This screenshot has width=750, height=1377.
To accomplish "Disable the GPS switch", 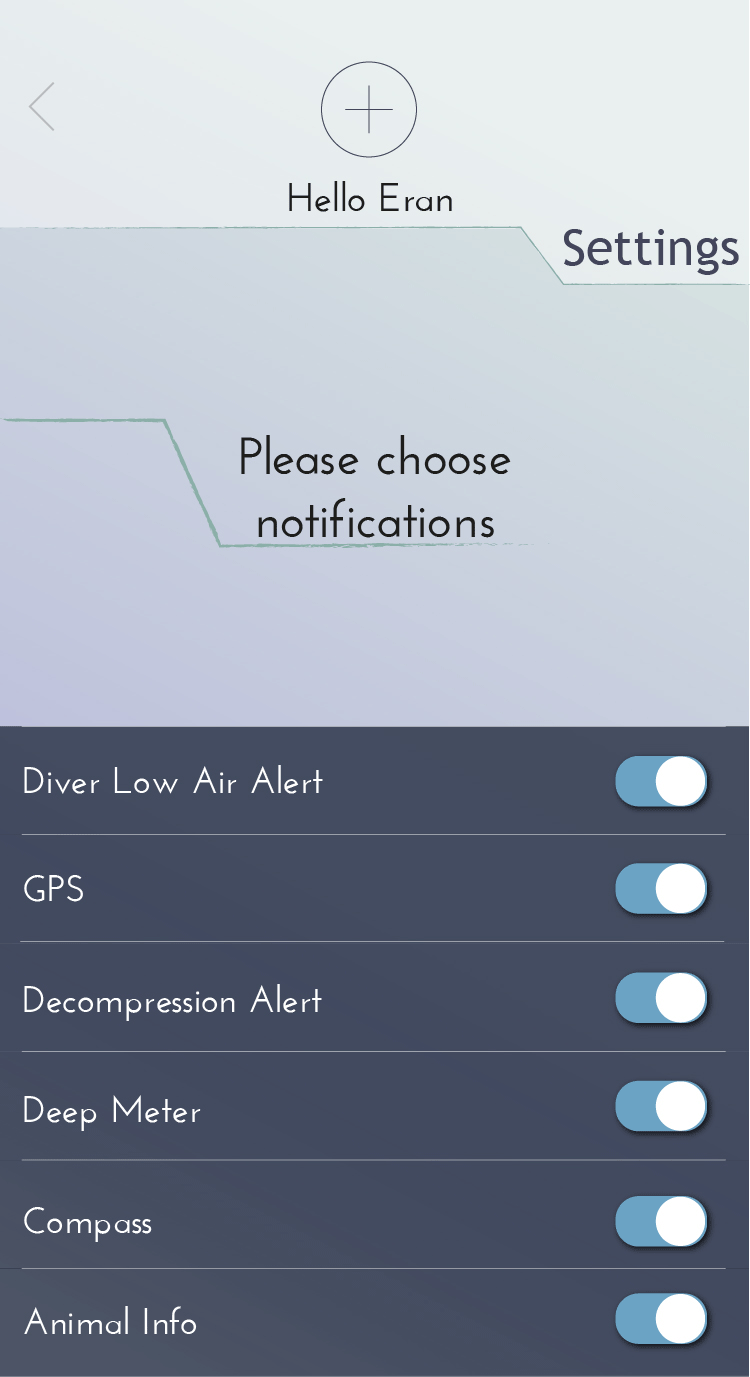I will pyautogui.click(x=661, y=889).
